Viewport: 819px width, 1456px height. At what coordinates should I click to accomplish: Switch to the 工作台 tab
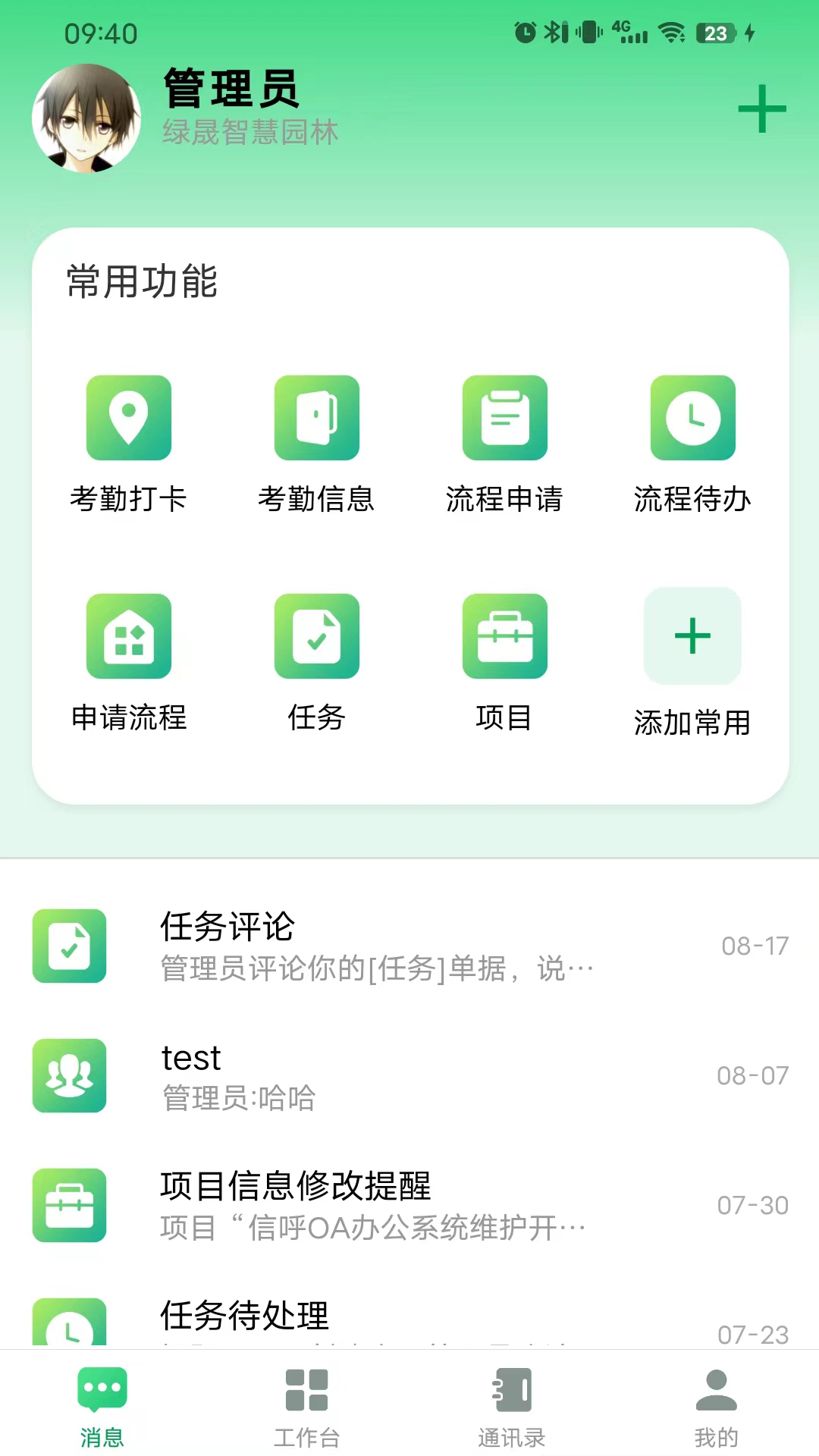coord(306,1405)
